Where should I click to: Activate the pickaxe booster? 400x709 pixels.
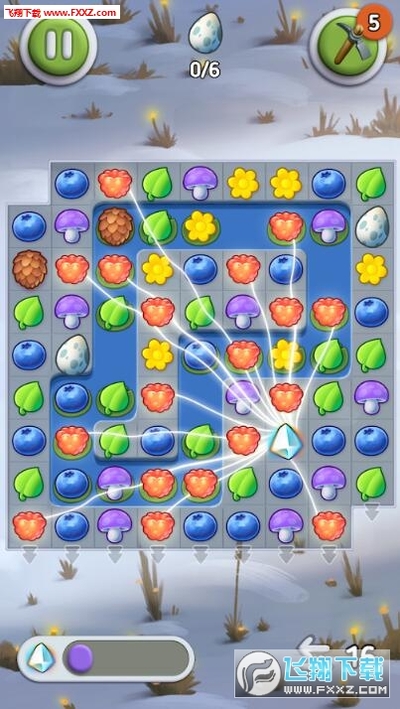coord(348,45)
